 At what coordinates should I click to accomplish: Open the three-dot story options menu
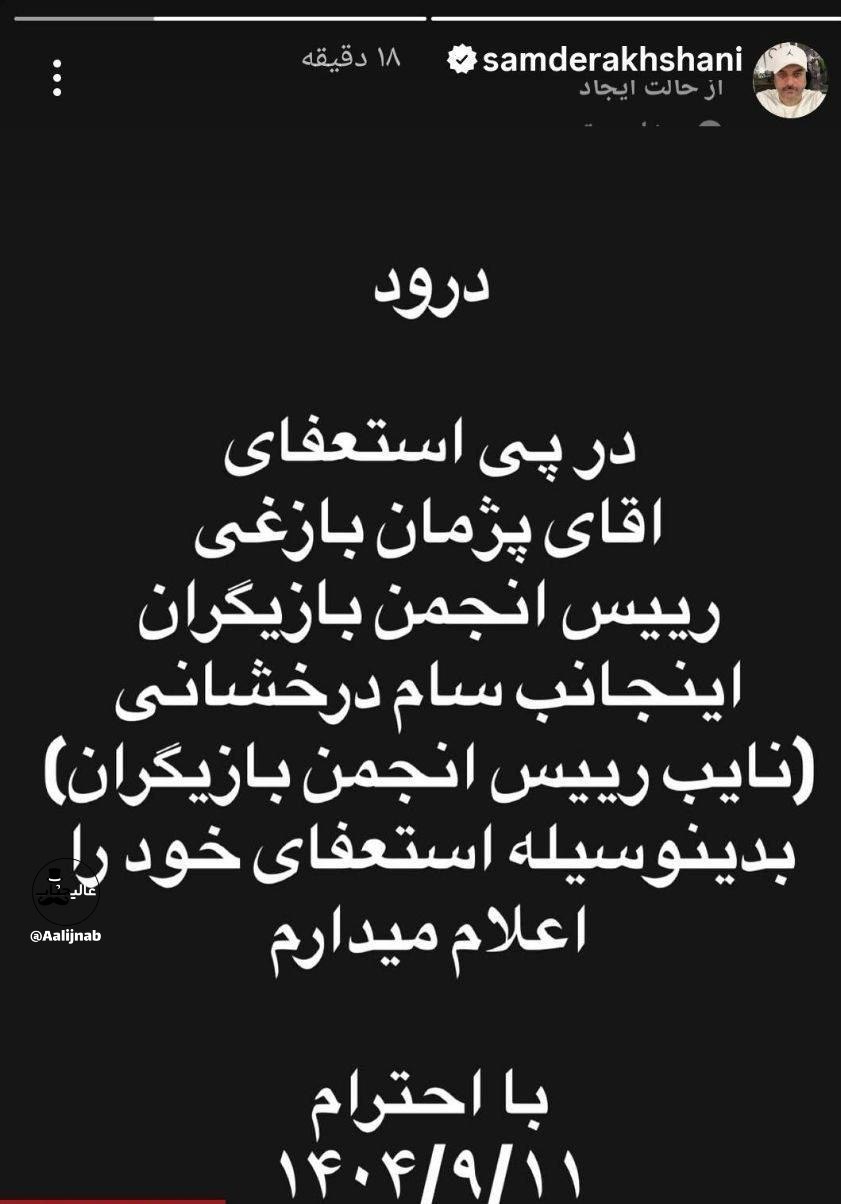tap(57, 78)
